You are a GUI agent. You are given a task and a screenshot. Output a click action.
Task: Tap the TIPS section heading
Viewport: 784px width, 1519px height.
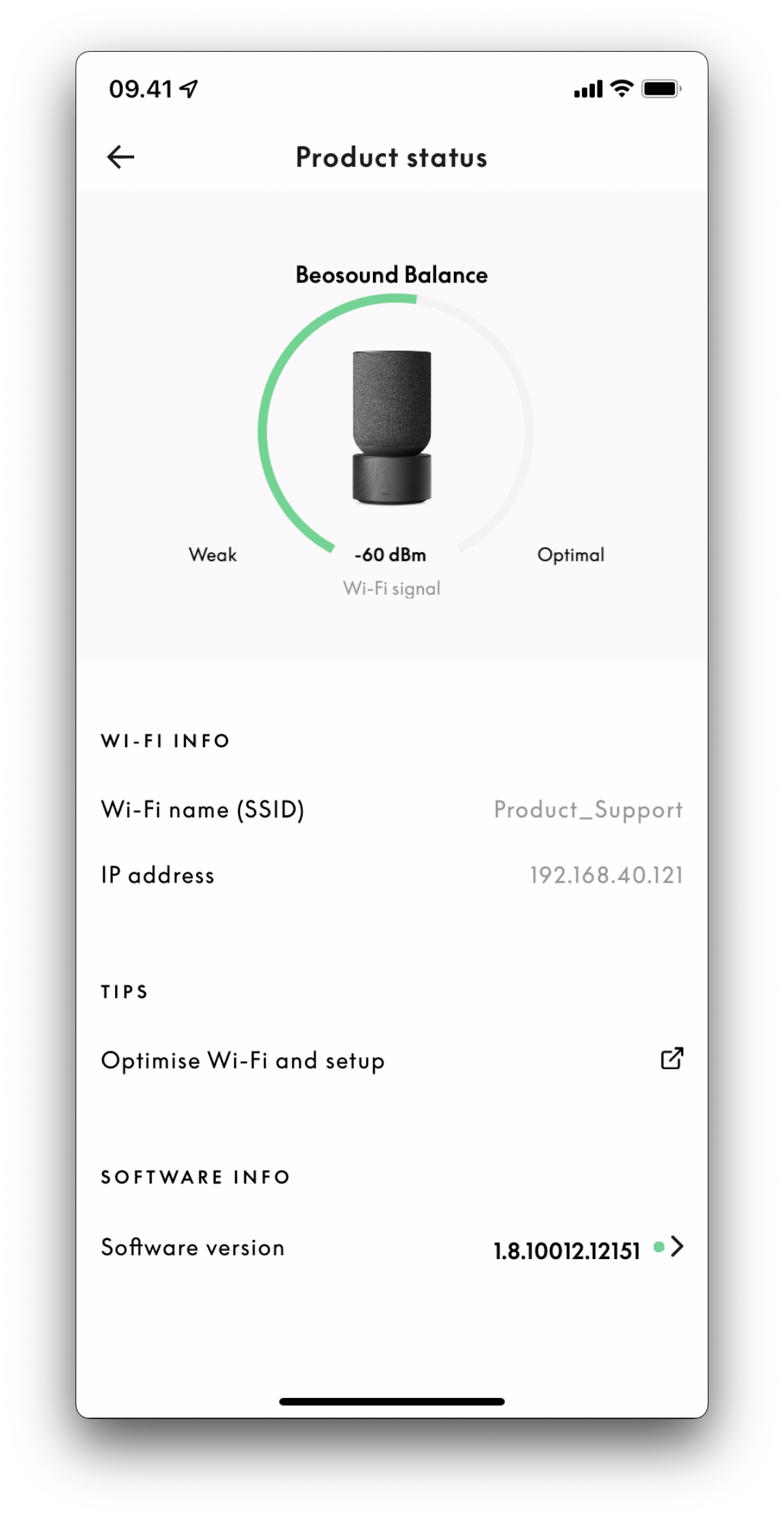pos(123,991)
